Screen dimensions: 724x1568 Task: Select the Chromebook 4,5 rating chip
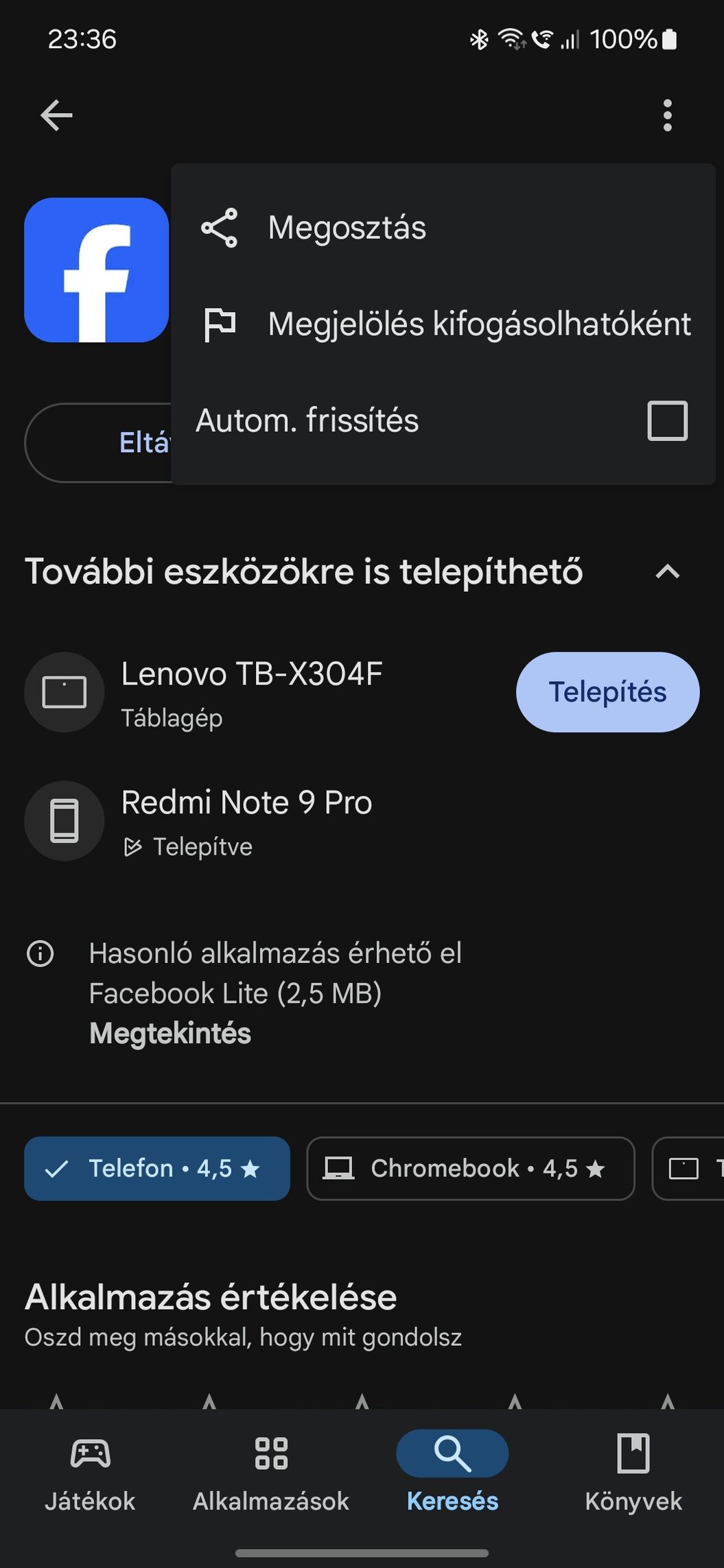471,1168
